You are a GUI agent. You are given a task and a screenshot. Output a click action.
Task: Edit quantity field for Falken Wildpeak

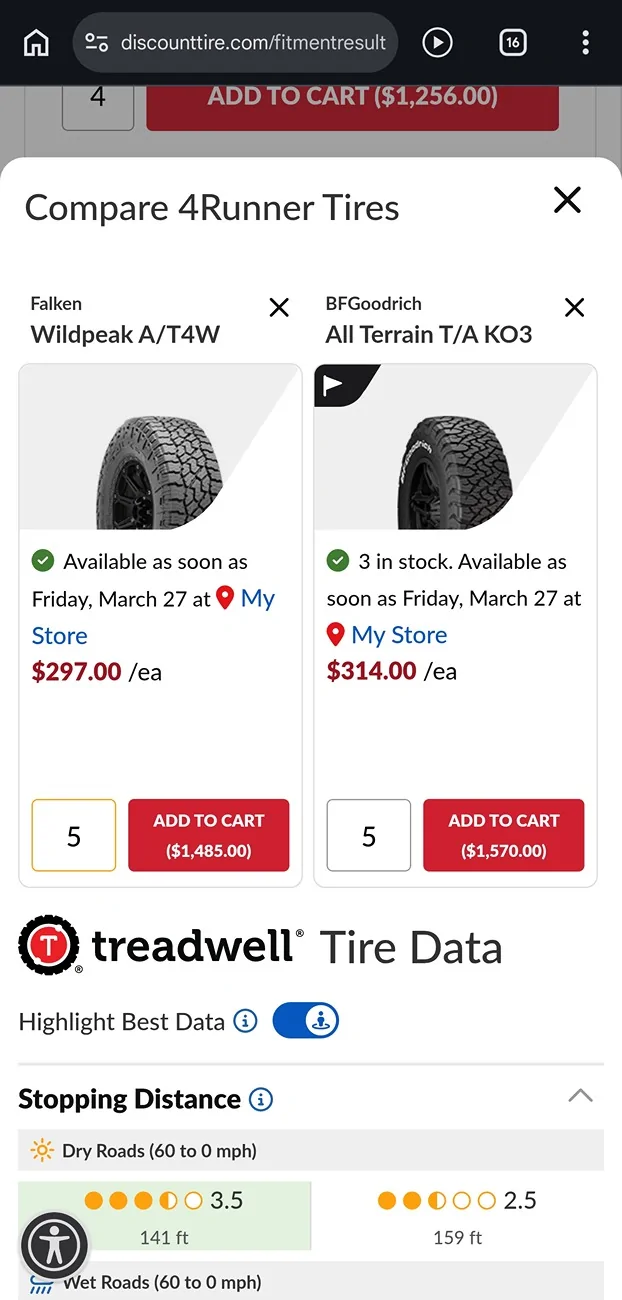pos(74,836)
